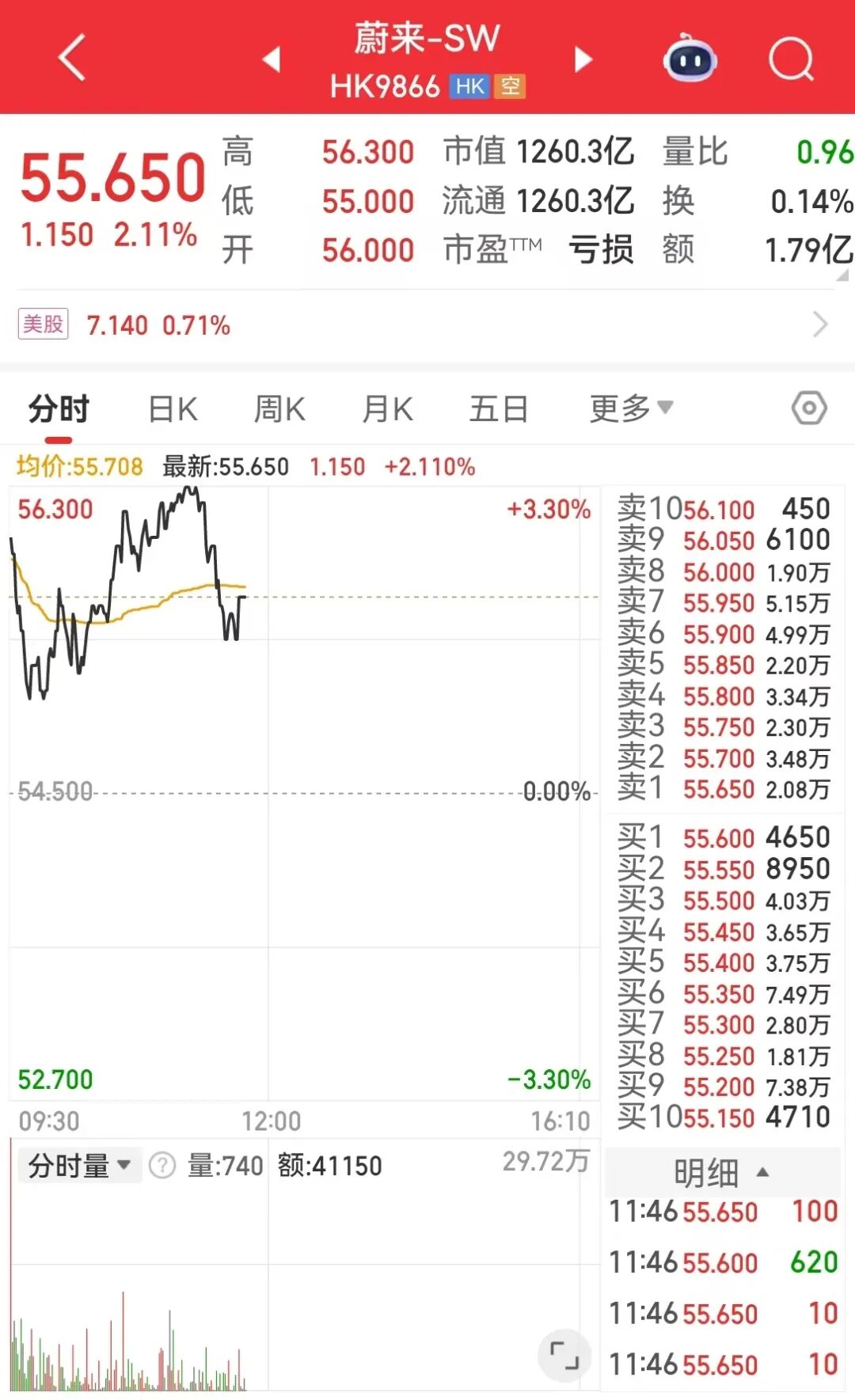
Task: Switch to the 日K tab
Action: pos(173,410)
